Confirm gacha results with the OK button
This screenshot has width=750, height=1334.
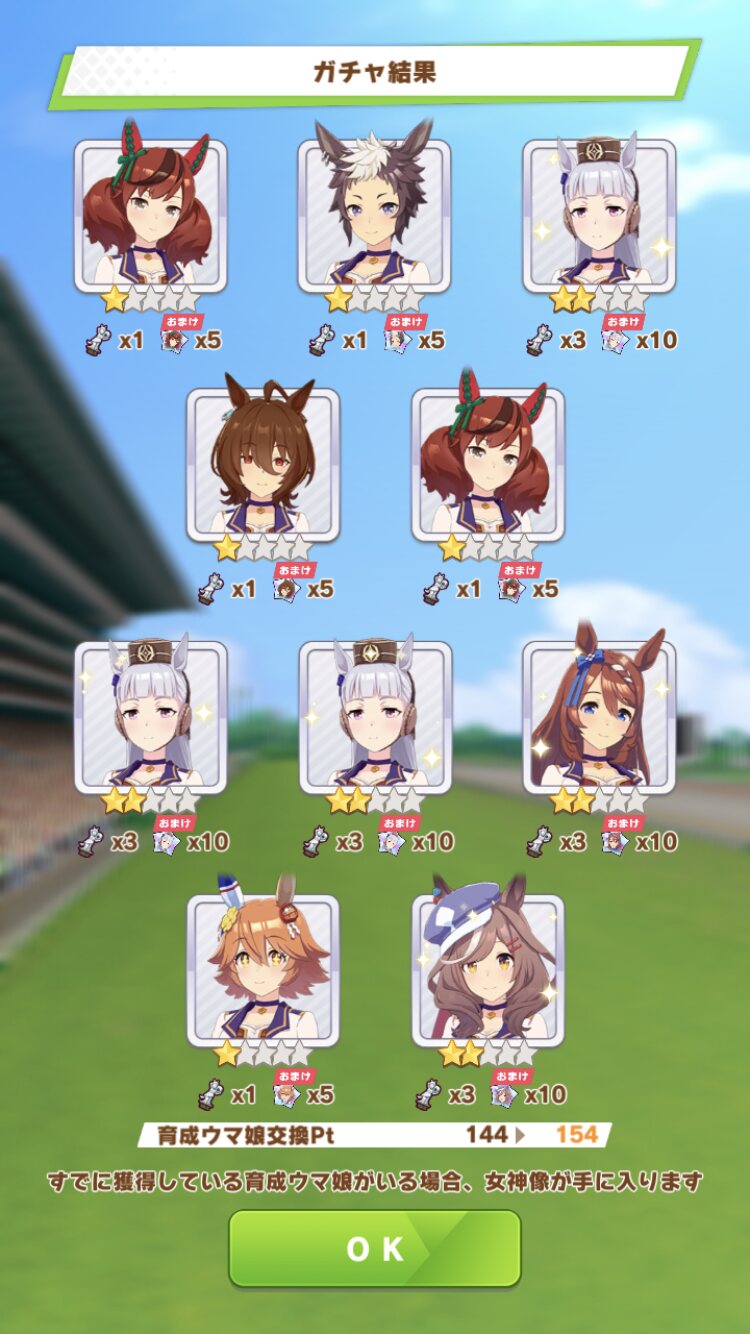pos(375,1248)
